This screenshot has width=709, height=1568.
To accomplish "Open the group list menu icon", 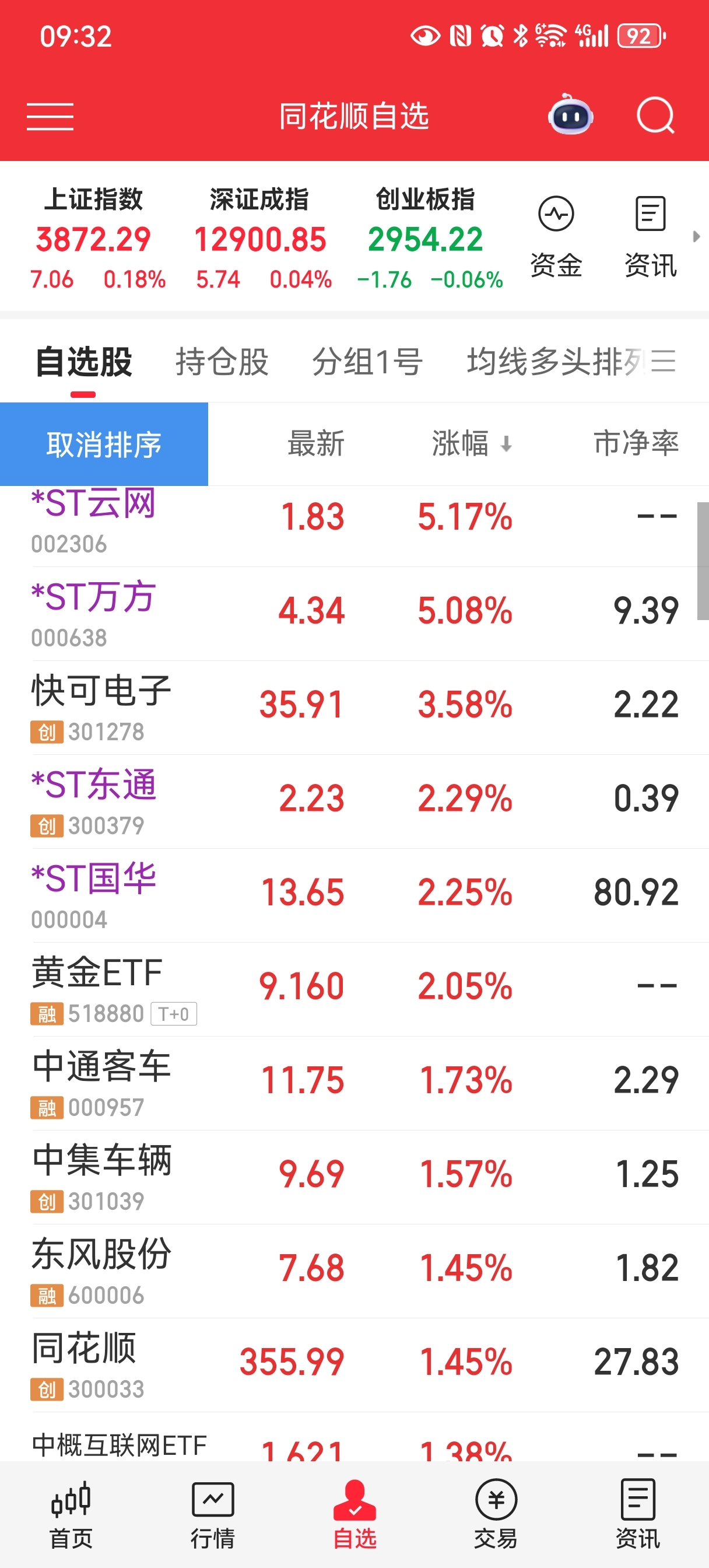I will point(664,362).
